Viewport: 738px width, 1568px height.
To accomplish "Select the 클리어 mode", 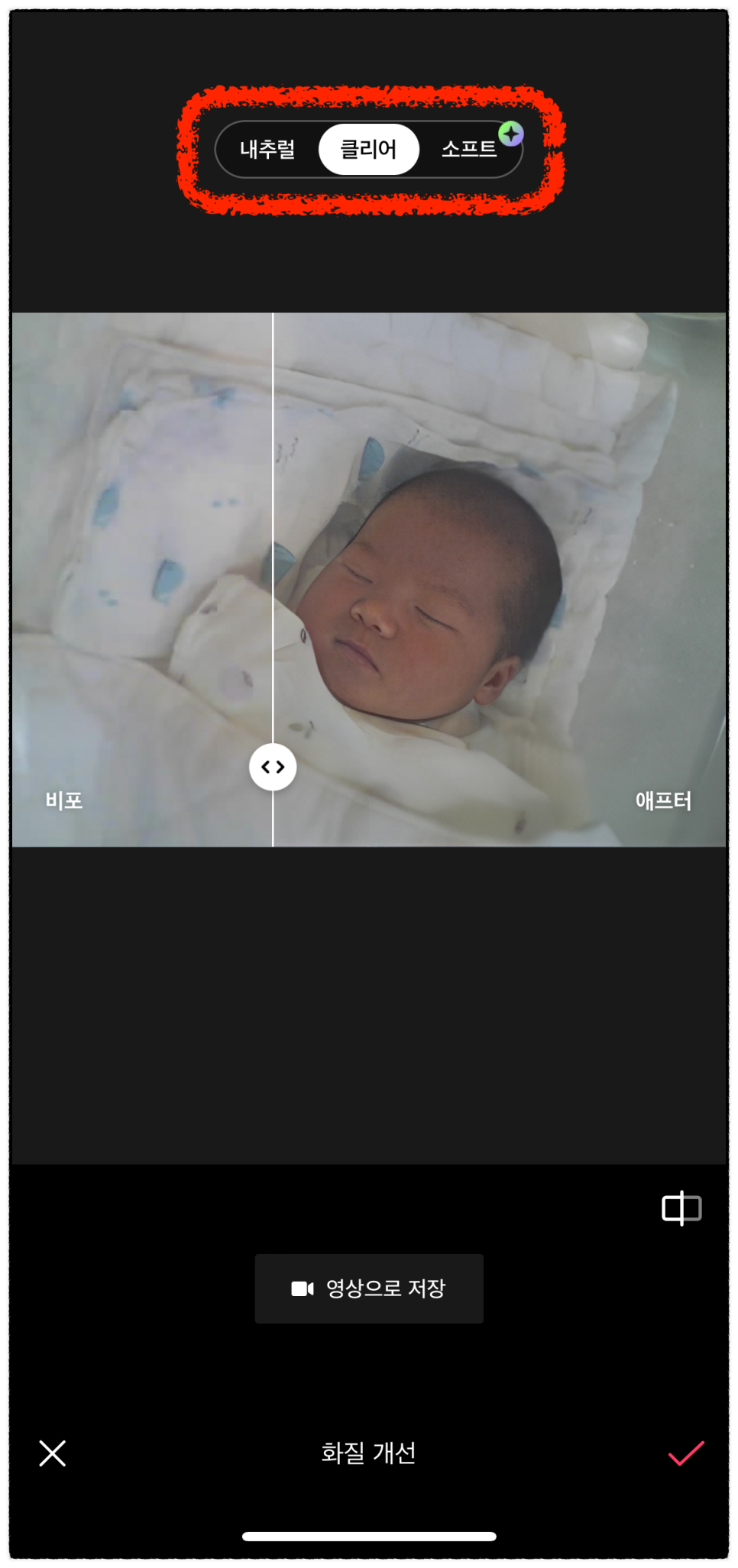I will click(368, 149).
